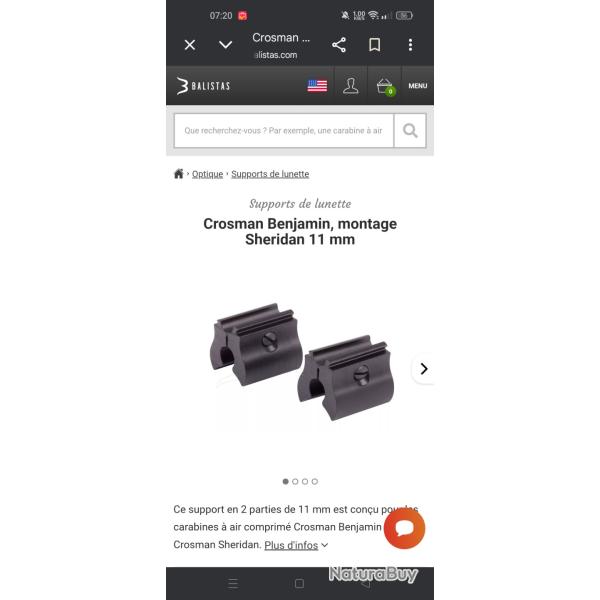Focus the "Que recherchez-vous ?" search field
The width and height of the screenshot is (600, 600).
tap(283, 131)
